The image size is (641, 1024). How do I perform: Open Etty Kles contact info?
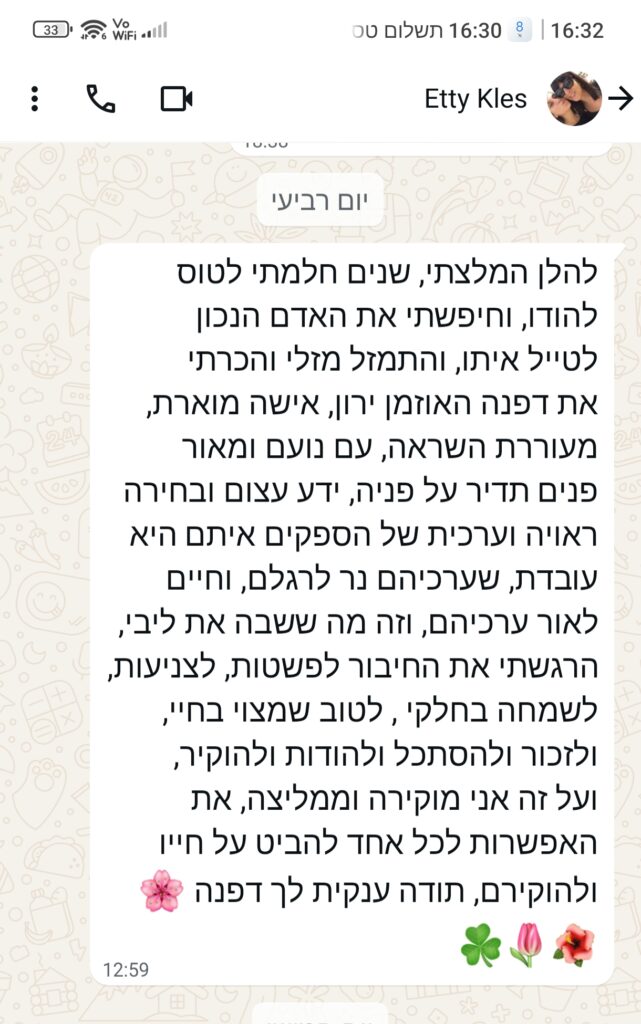475,99
